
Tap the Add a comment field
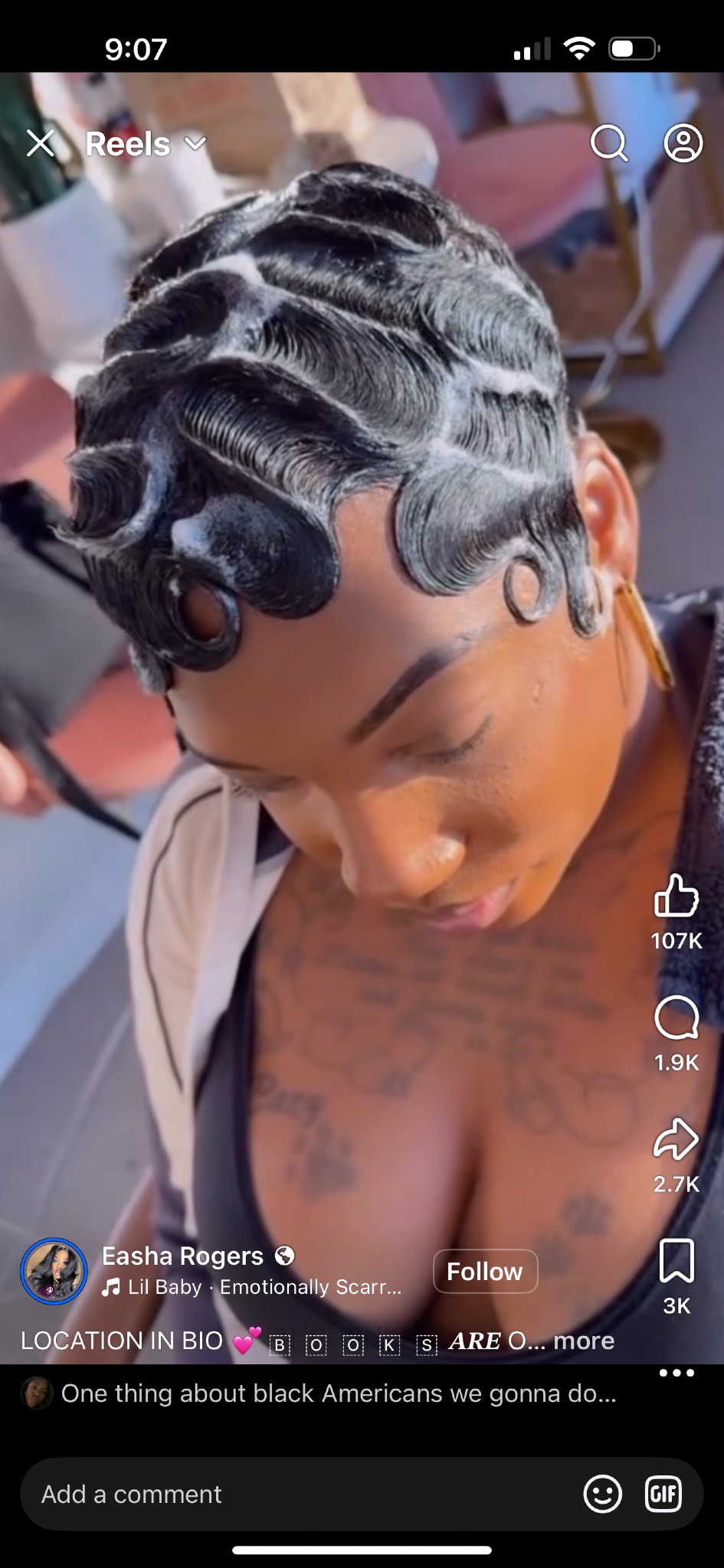(299, 1494)
